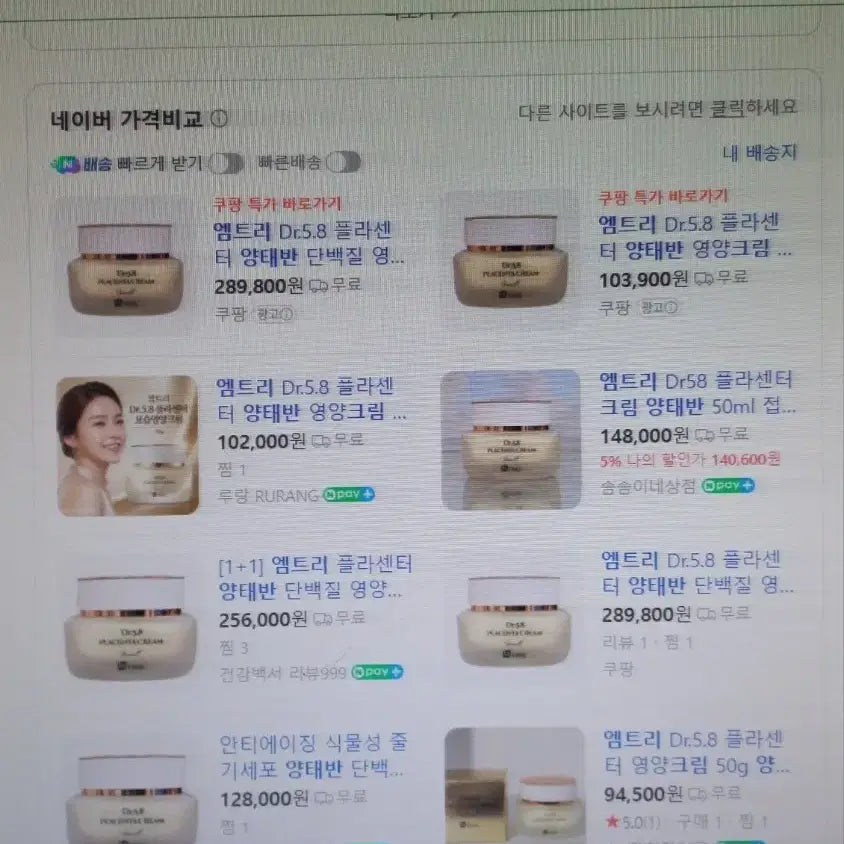Viewport: 844px width, 844px height.
Task: Tap the boxed cream thumbnail of the 94,500원 item
Action: [x=513, y=785]
